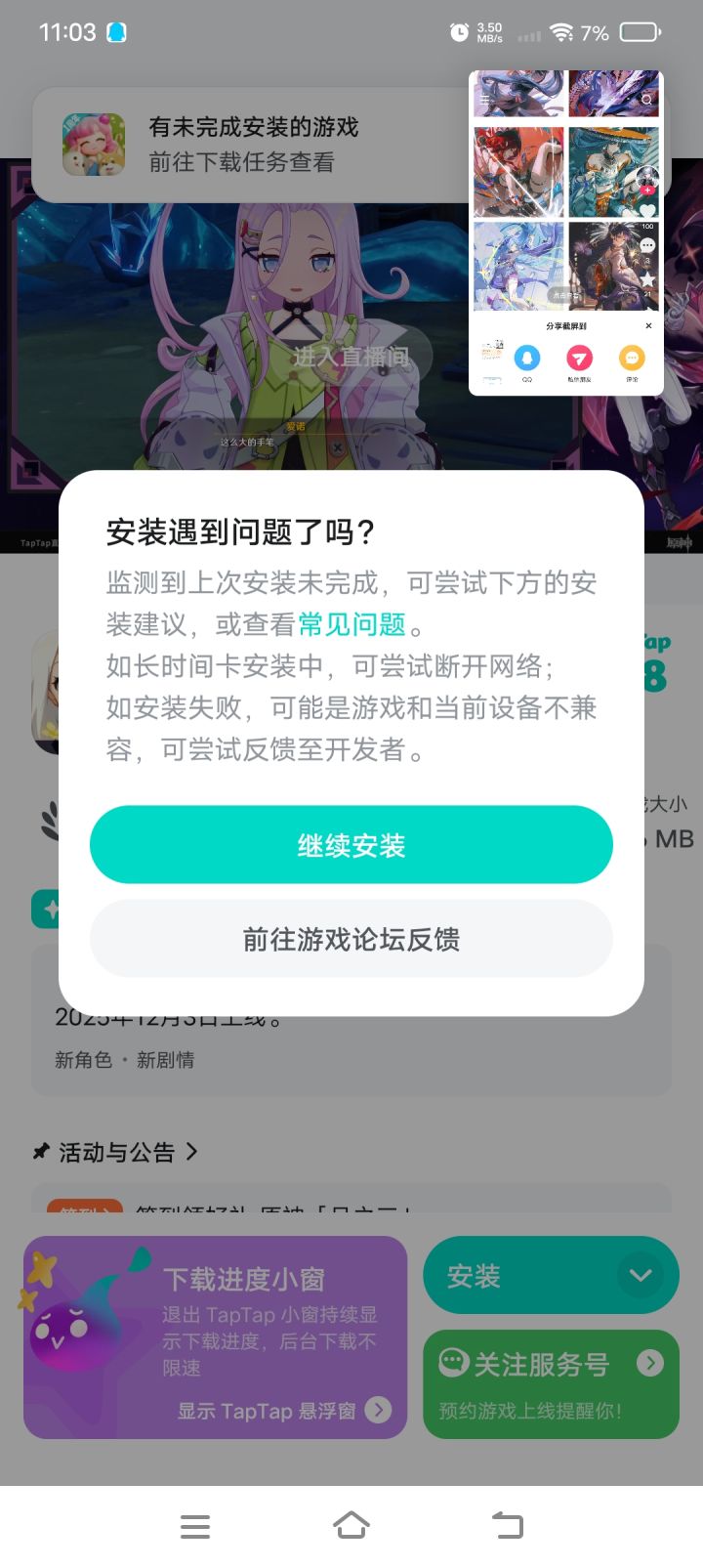Screen dimensions: 703x1568
Task: Tap the star favorite icon showing 21
Action: tap(646, 278)
